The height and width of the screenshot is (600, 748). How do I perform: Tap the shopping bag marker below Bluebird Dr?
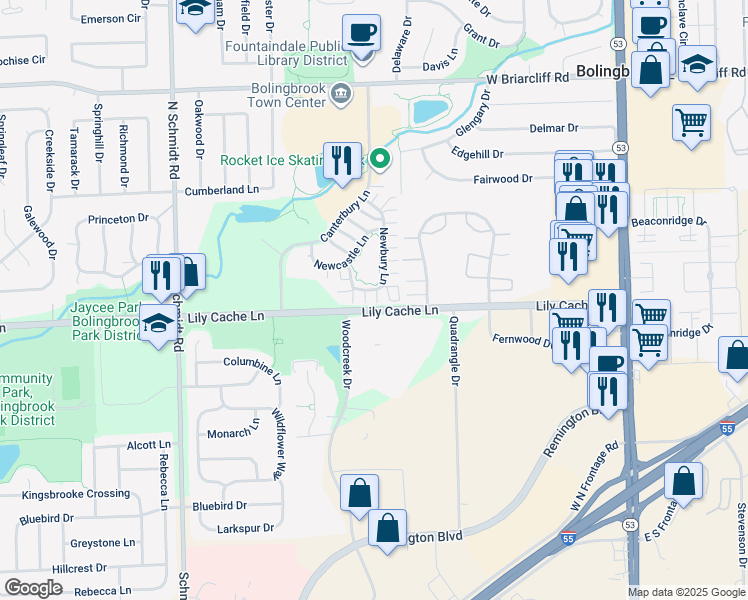[359, 494]
